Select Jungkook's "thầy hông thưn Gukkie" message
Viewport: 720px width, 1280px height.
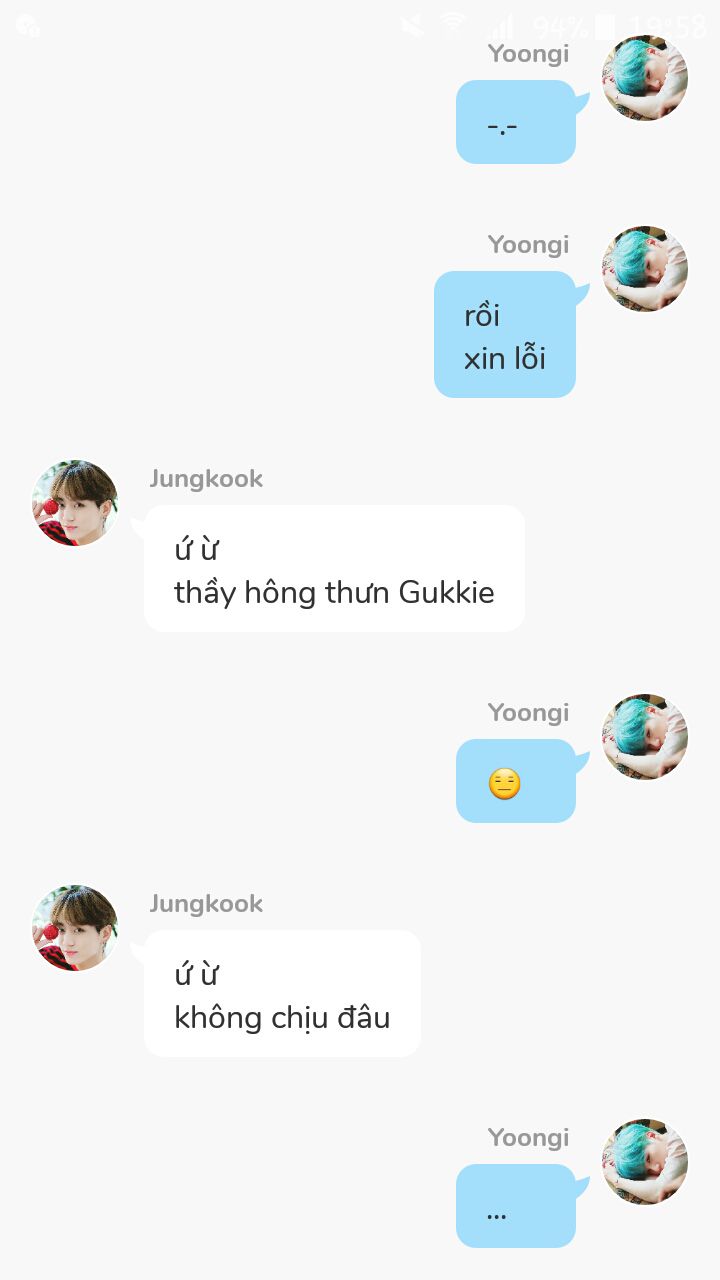coord(334,568)
